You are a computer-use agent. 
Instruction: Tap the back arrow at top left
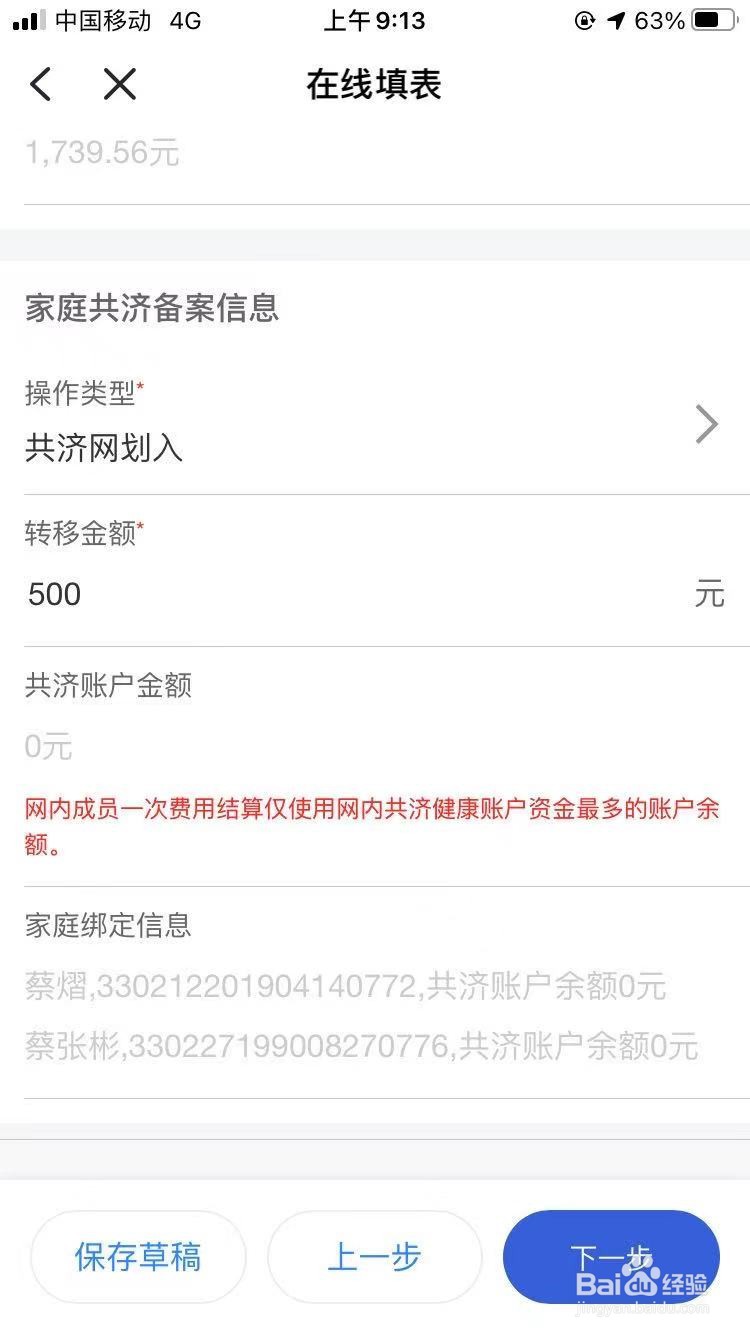click(39, 84)
